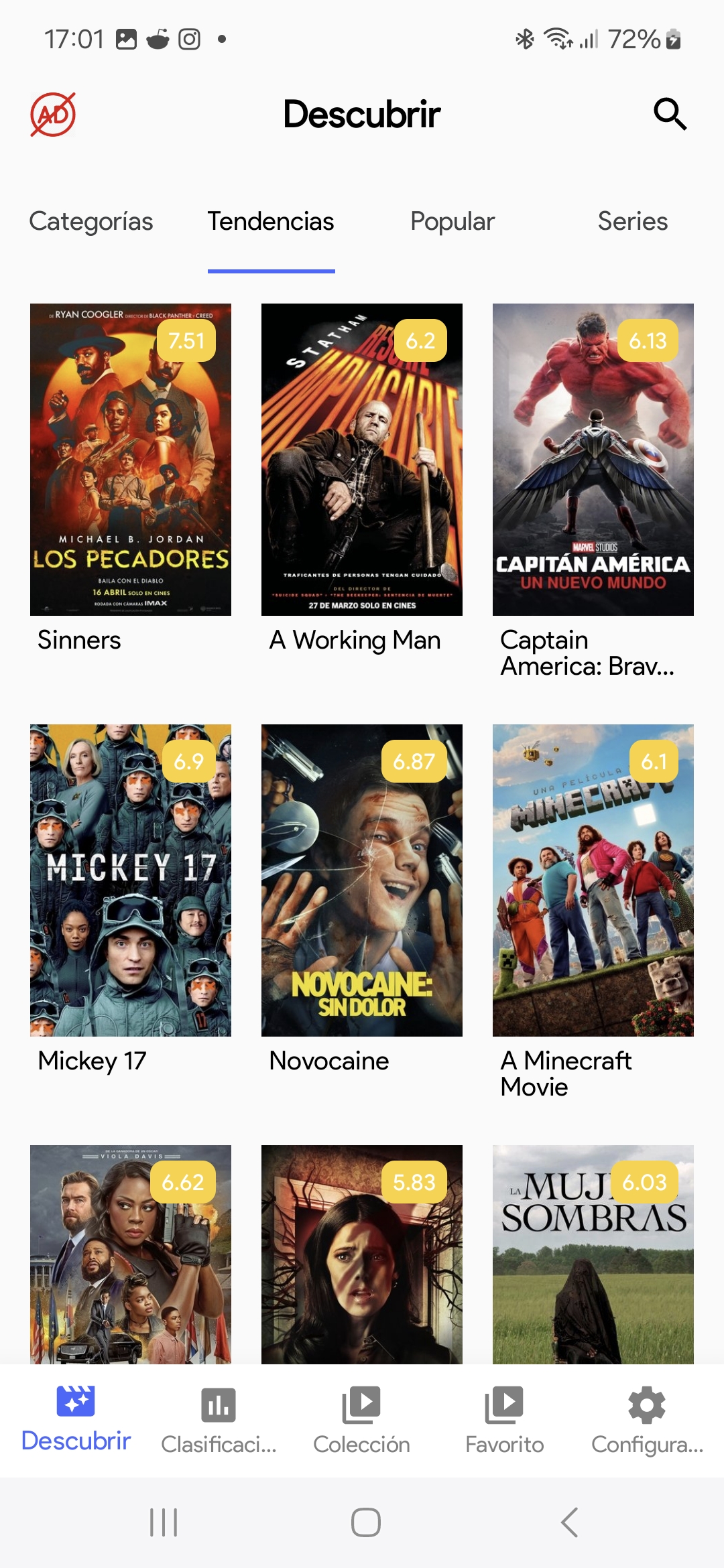View A Working Man details
This screenshot has height=1568, width=724.
(x=362, y=460)
